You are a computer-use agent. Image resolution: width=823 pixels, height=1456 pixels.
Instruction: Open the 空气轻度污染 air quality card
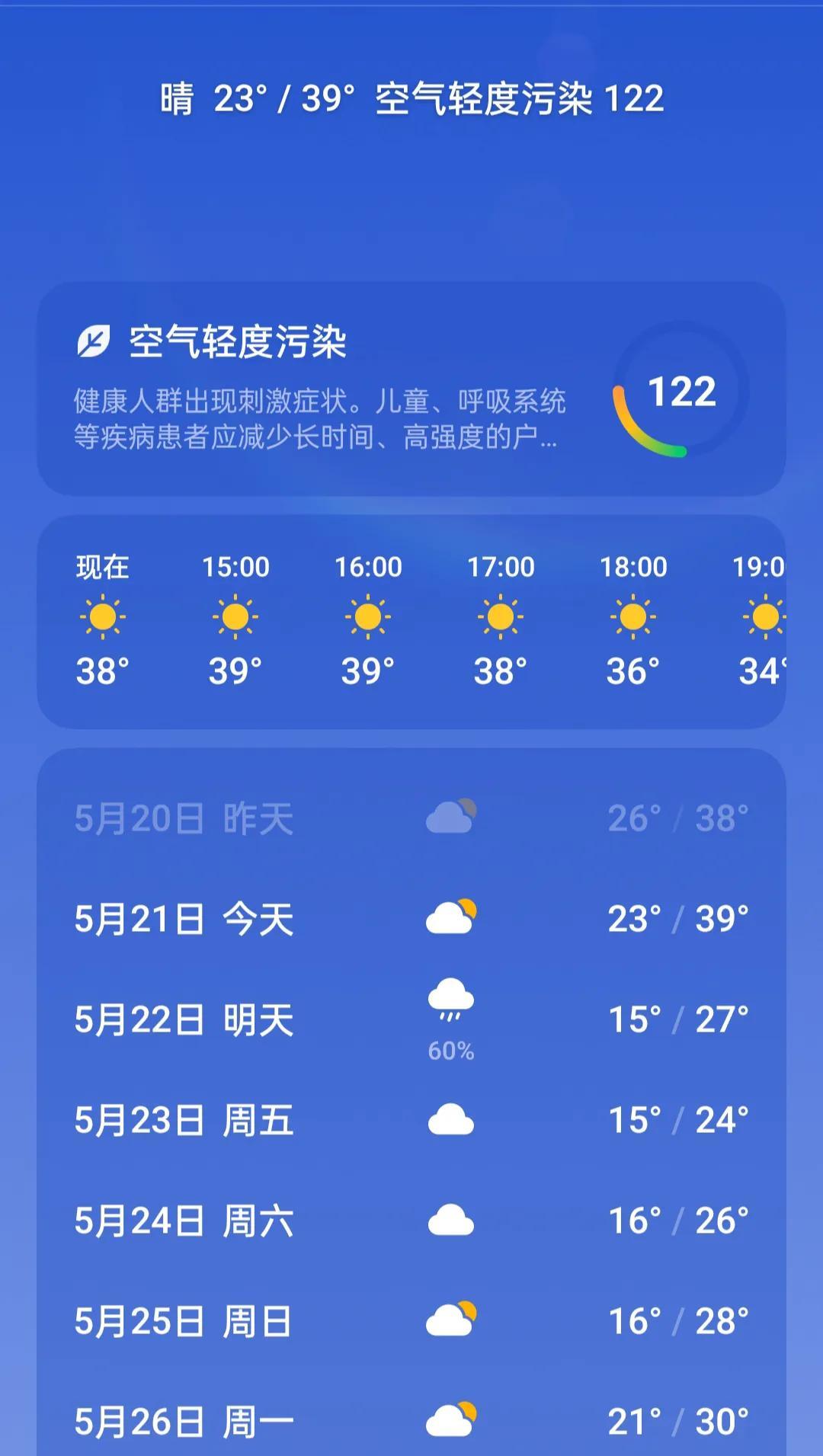[x=411, y=389]
